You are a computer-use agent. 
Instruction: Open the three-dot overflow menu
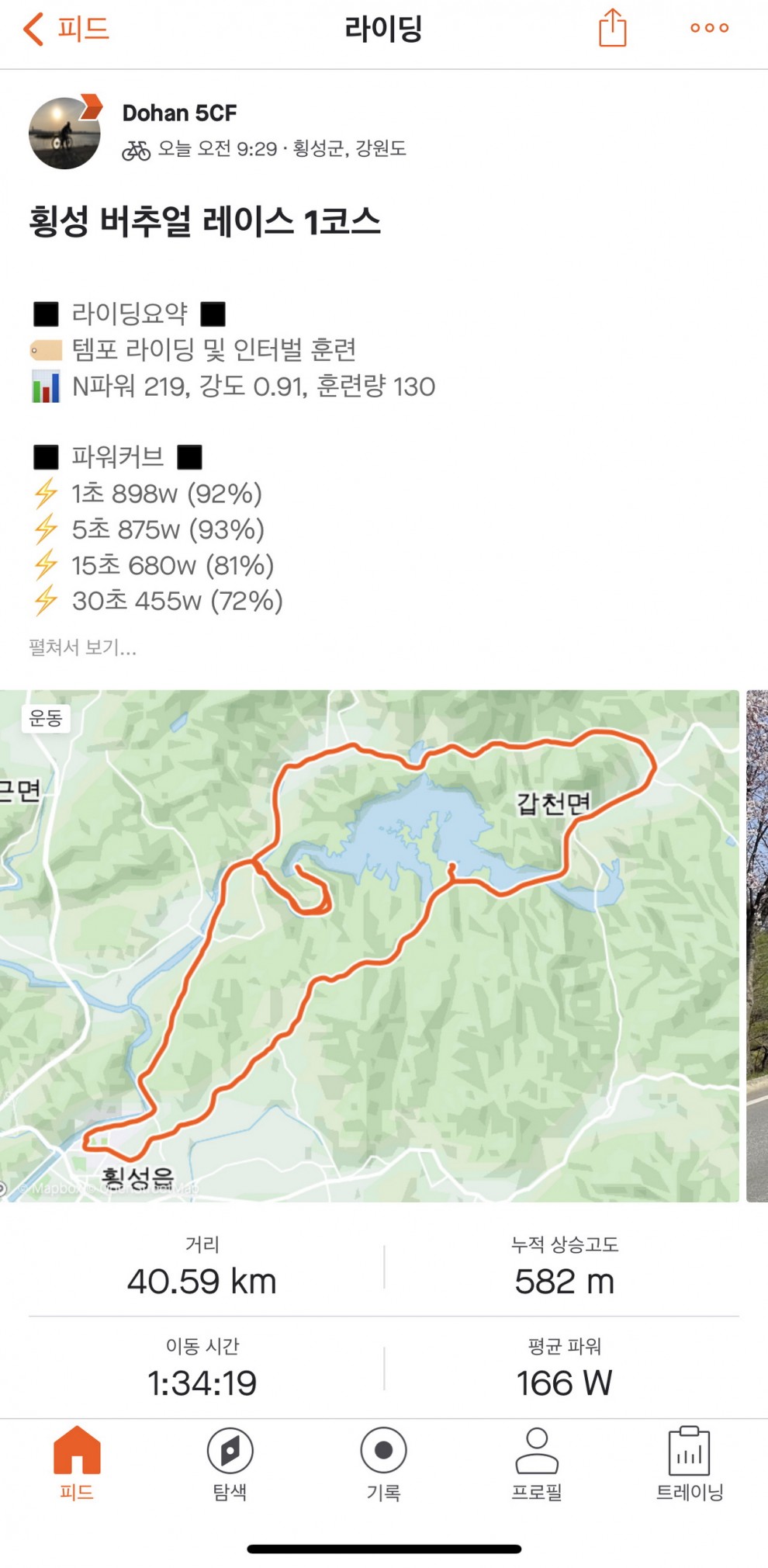[x=709, y=29]
